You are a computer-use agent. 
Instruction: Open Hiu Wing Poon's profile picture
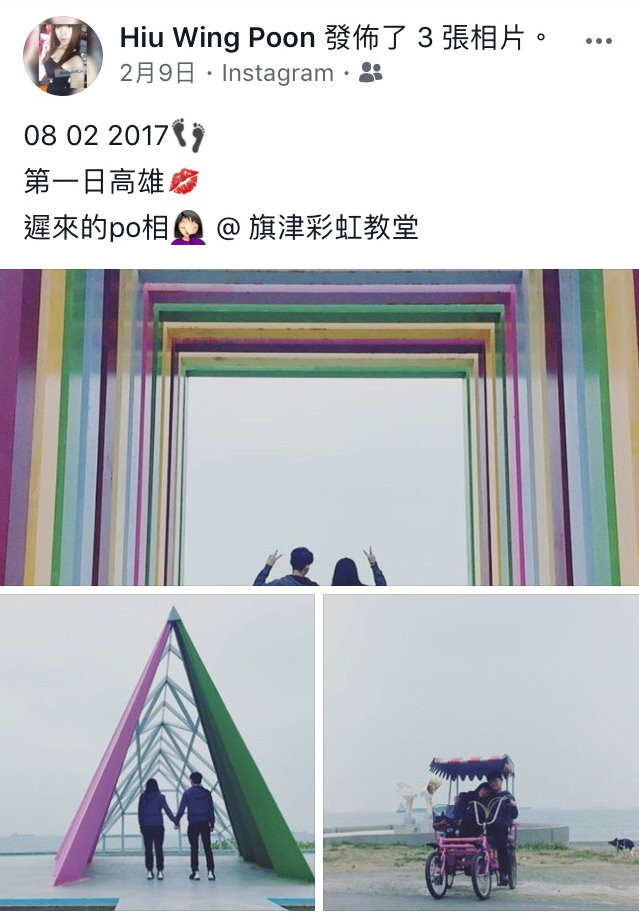pyautogui.click(x=62, y=56)
